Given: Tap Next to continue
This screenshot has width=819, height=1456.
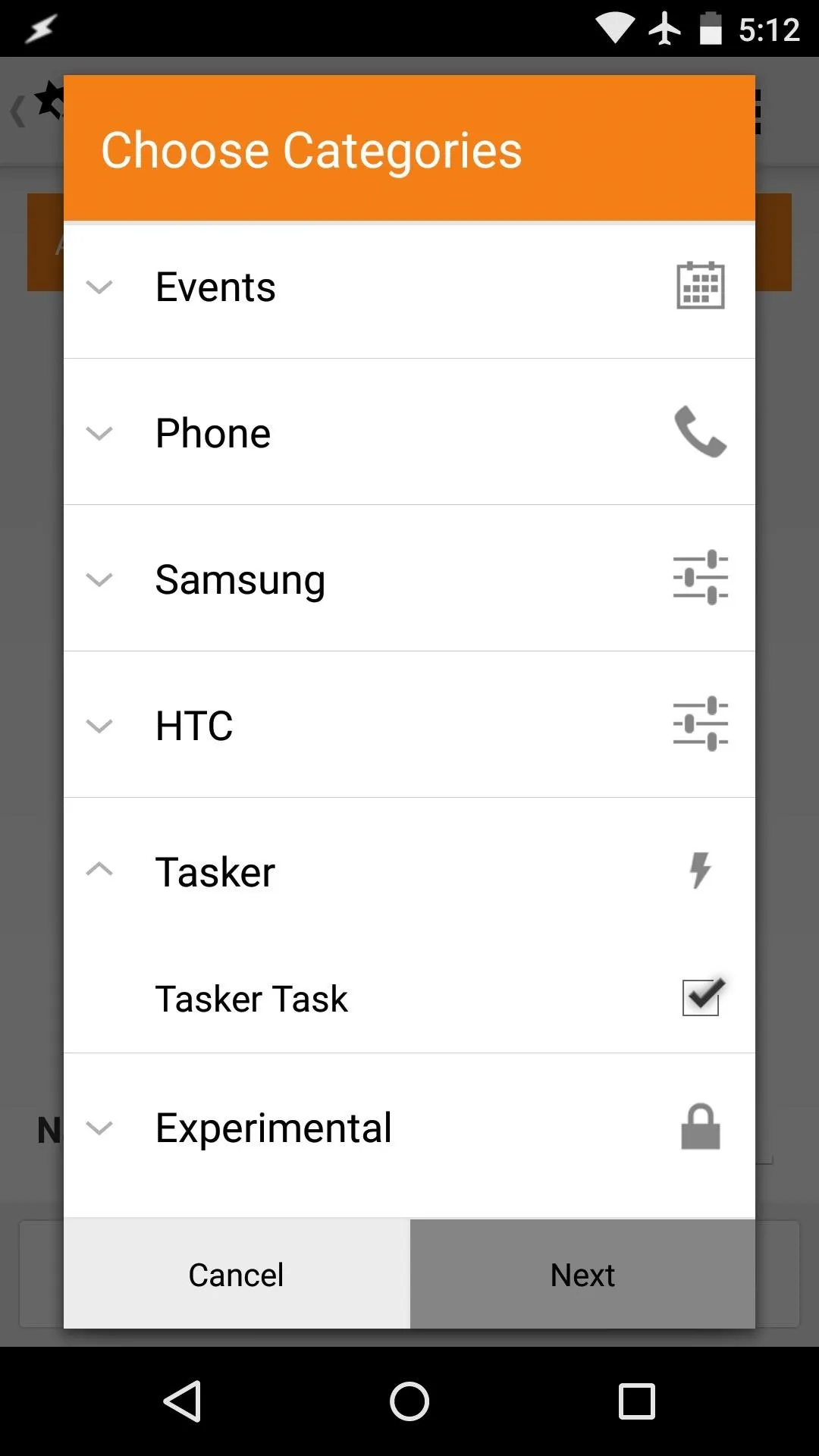Looking at the screenshot, I should click(582, 1274).
